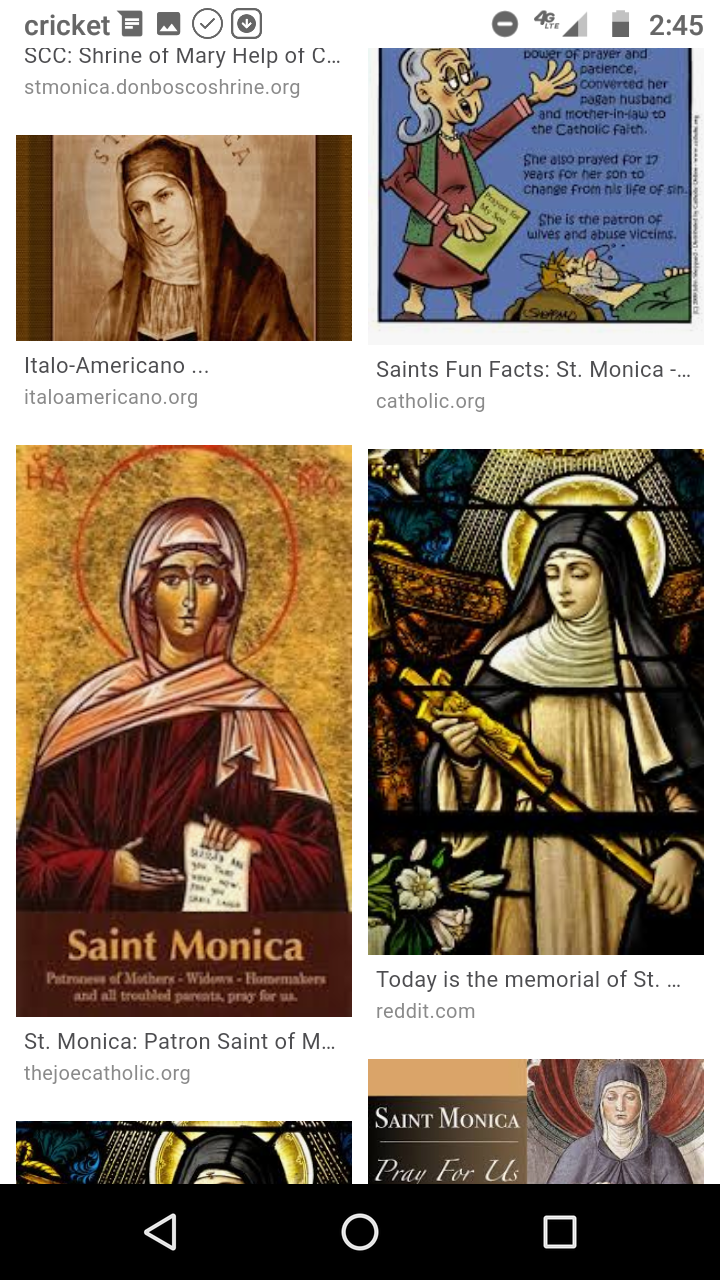Viewport: 720px width, 1280px height.
Task: Go back using the system back button
Action: coord(160,1232)
